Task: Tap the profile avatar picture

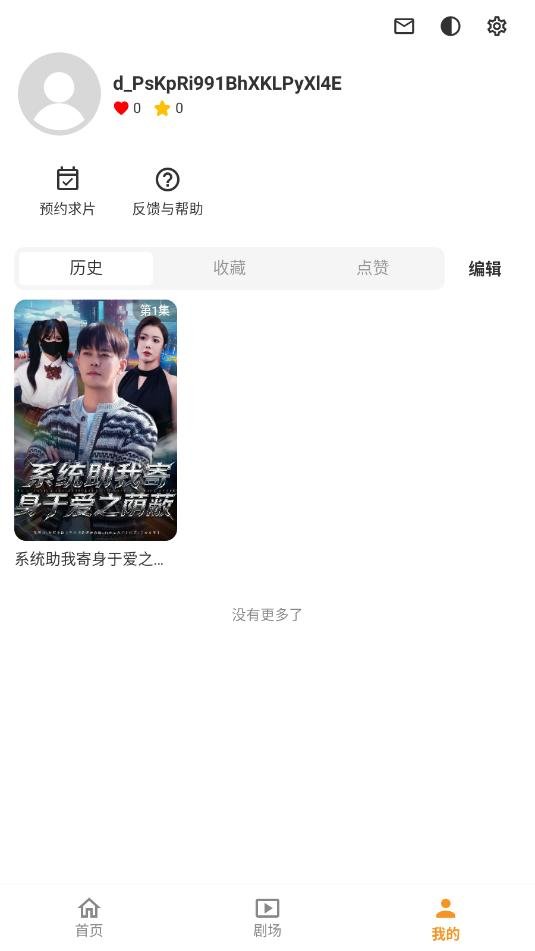Action: click(x=59, y=93)
